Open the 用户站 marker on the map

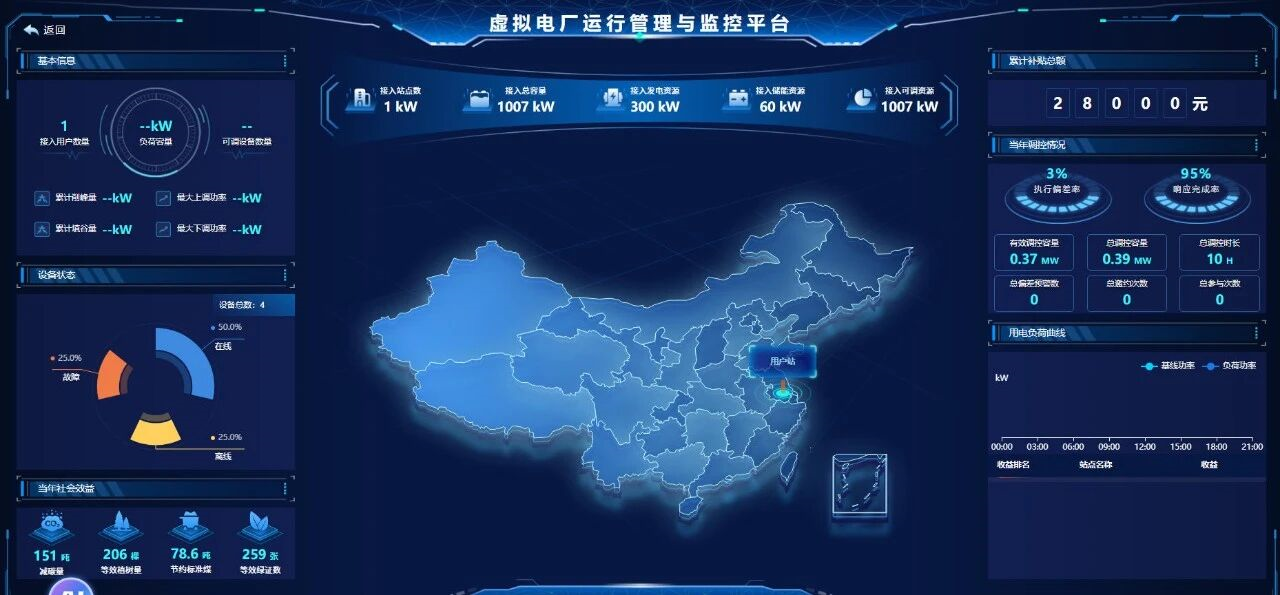click(782, 361)
